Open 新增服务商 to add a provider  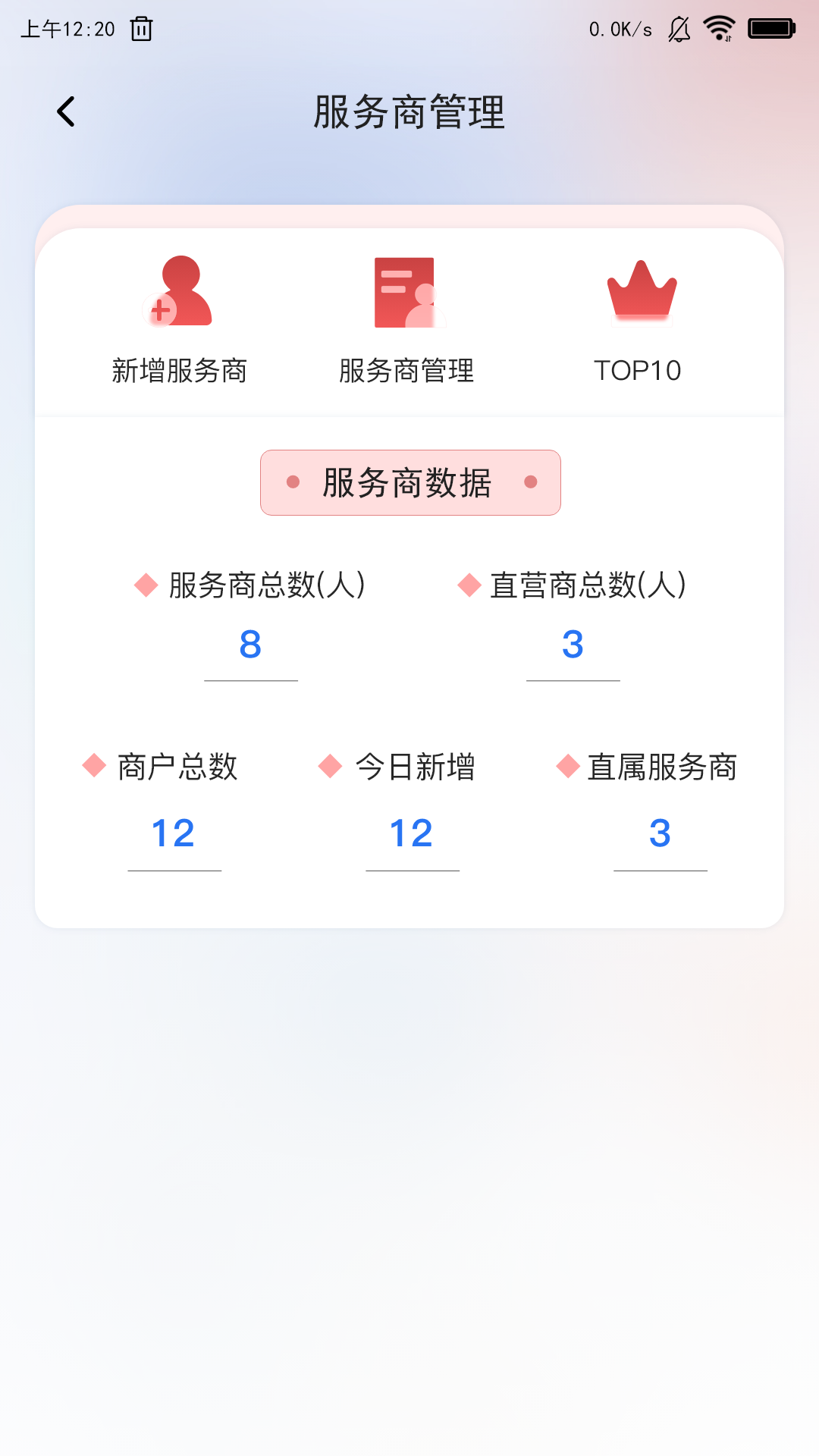pos(180,318)
